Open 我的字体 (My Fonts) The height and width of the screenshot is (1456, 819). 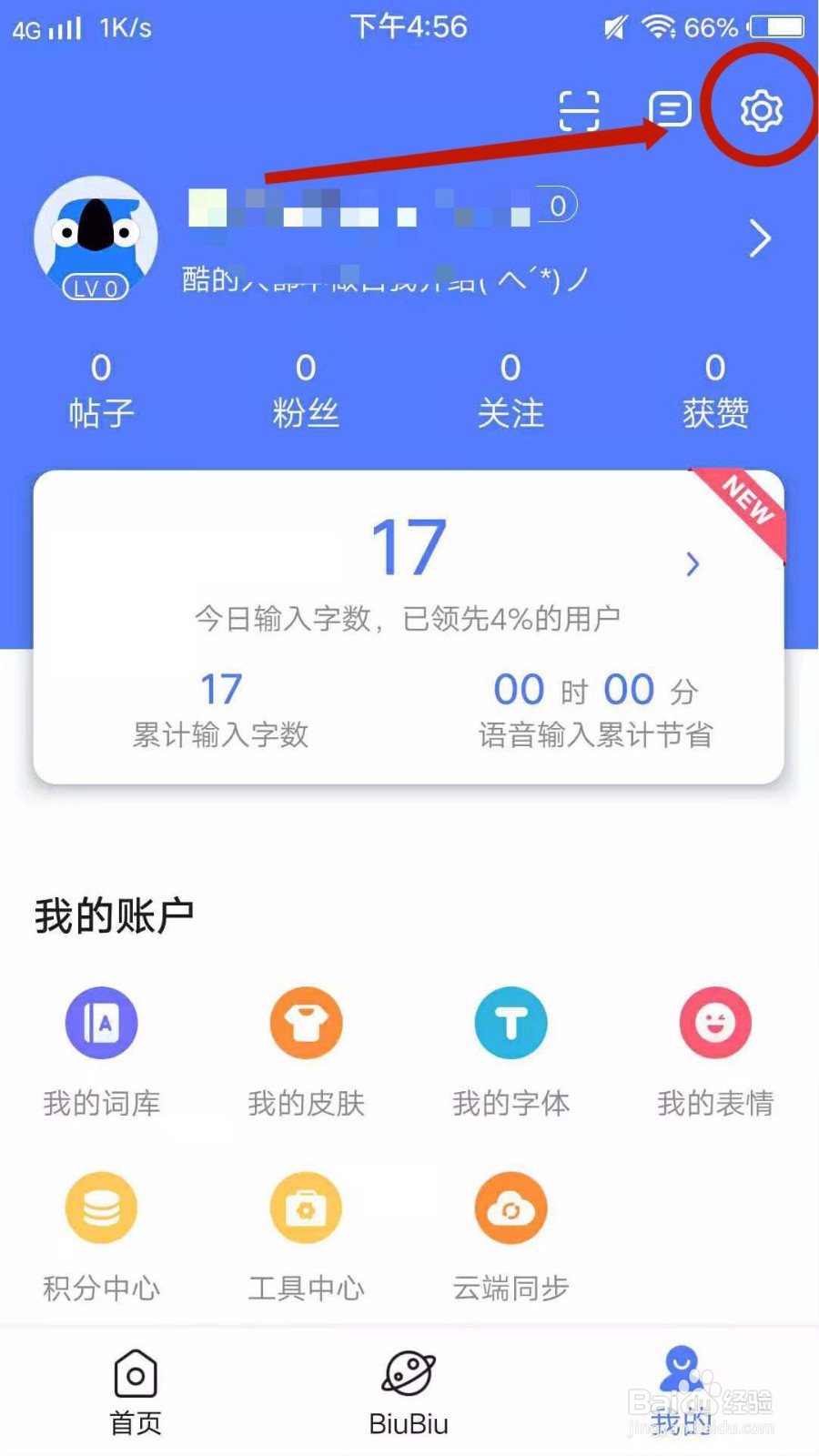point(511,1046)
